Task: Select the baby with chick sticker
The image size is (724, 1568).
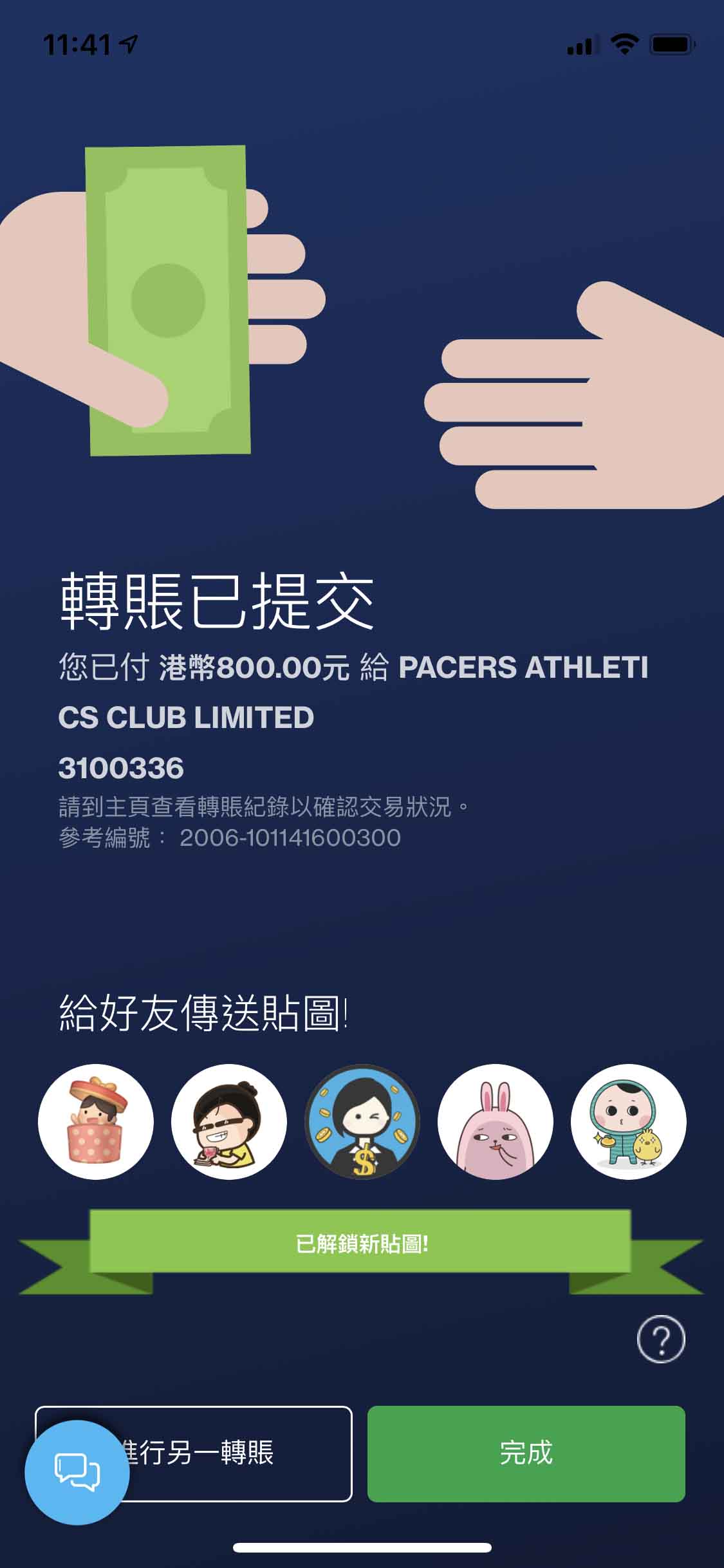Action: 628,1121
